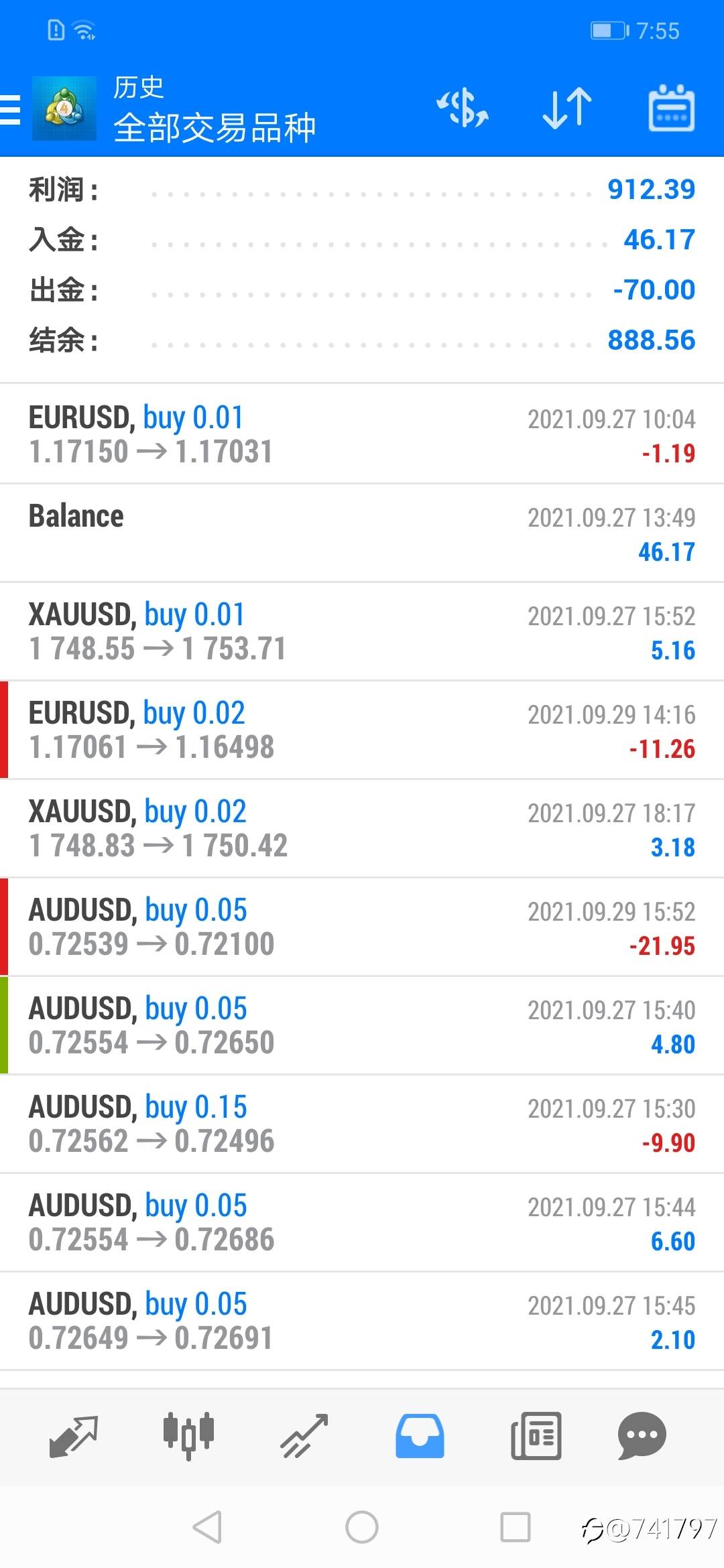Open XAUUSD buy 0.01 trade with 5.16
Screen dimensions: 724x1568
tap(362, 631)
